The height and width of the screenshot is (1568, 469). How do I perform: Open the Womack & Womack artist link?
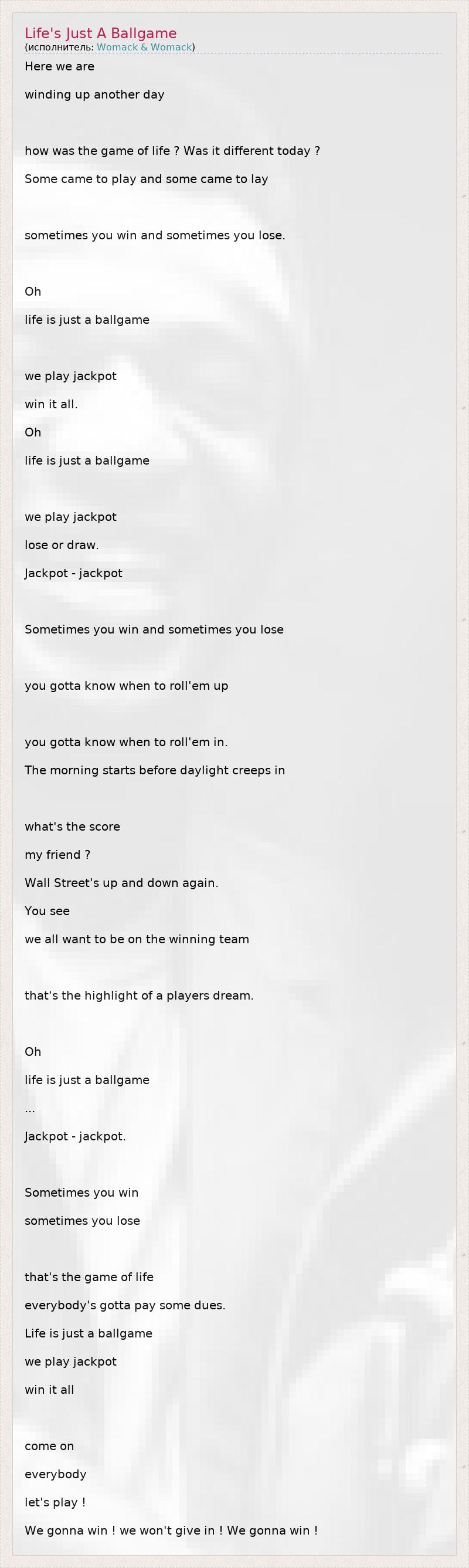[x=144, y=48]
